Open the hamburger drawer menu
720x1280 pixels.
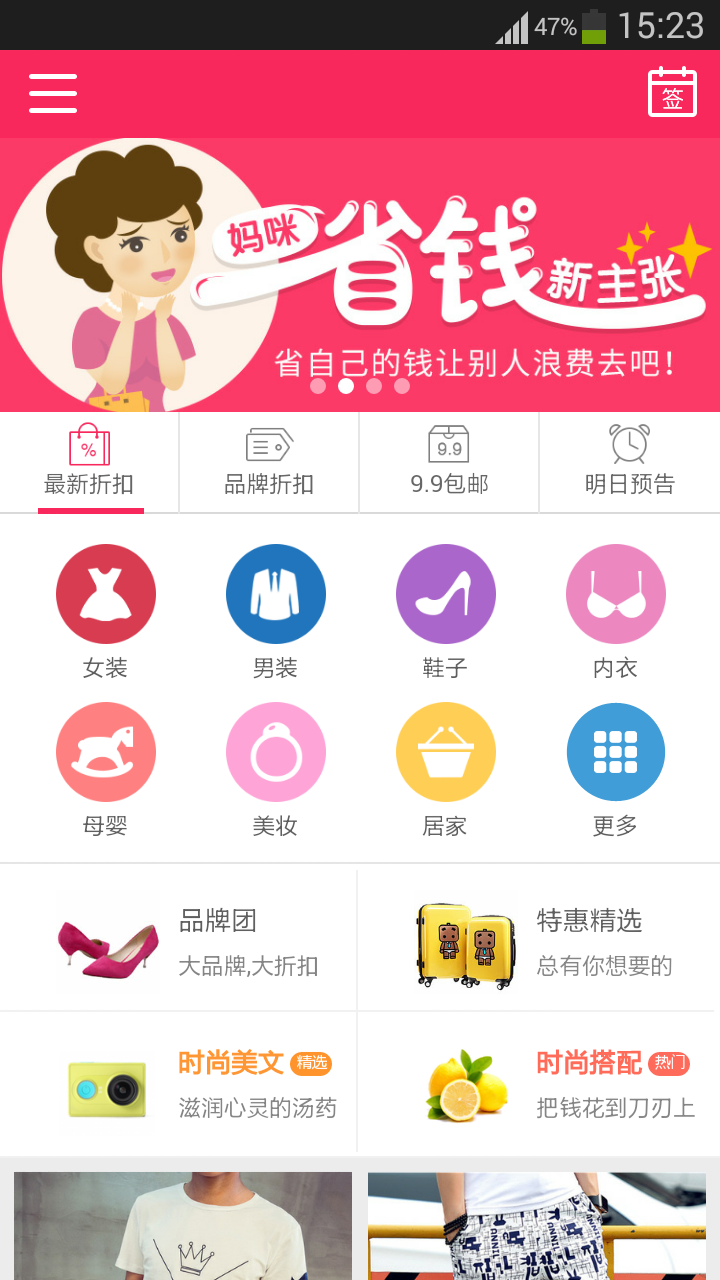tap(53, 93)
